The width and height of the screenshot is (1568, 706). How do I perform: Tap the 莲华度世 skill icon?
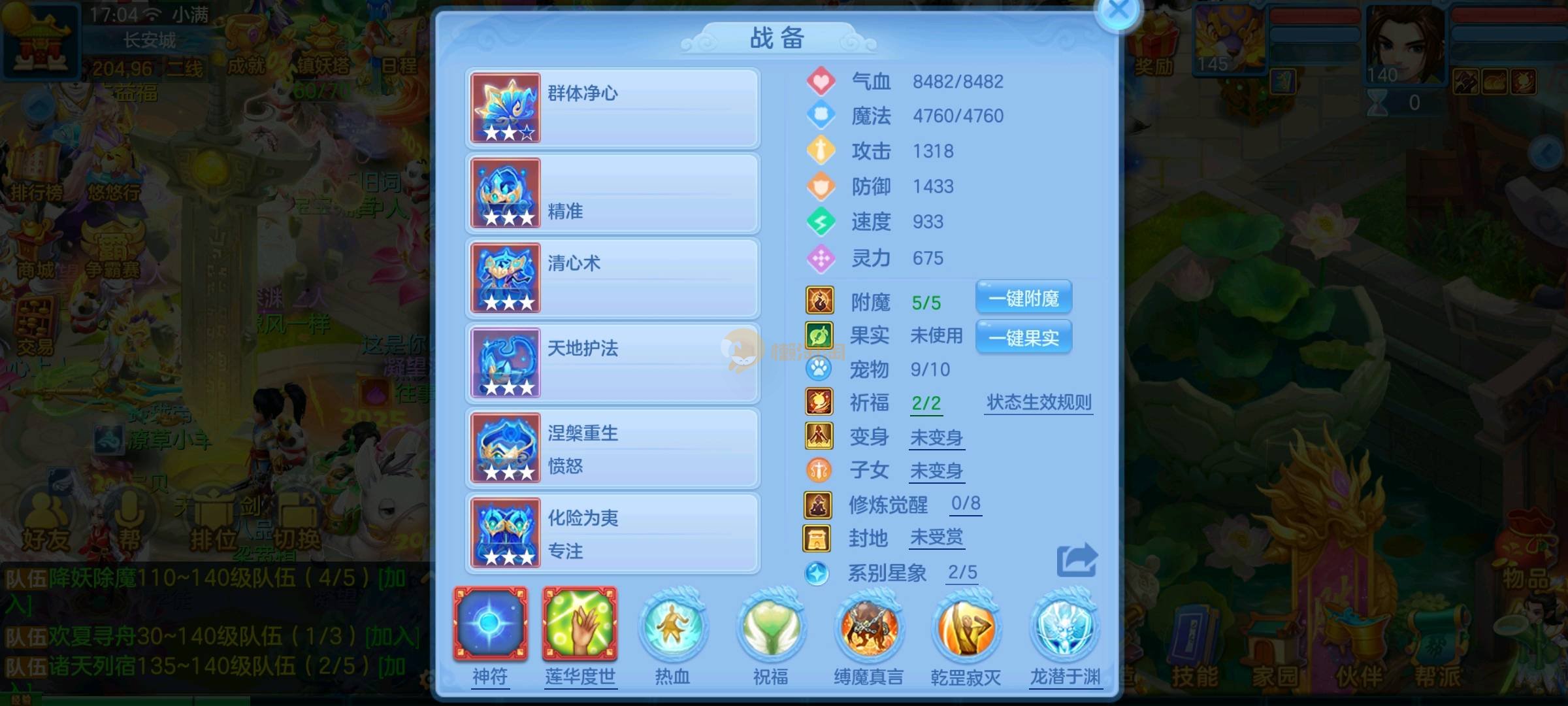[x=580, y=624]
